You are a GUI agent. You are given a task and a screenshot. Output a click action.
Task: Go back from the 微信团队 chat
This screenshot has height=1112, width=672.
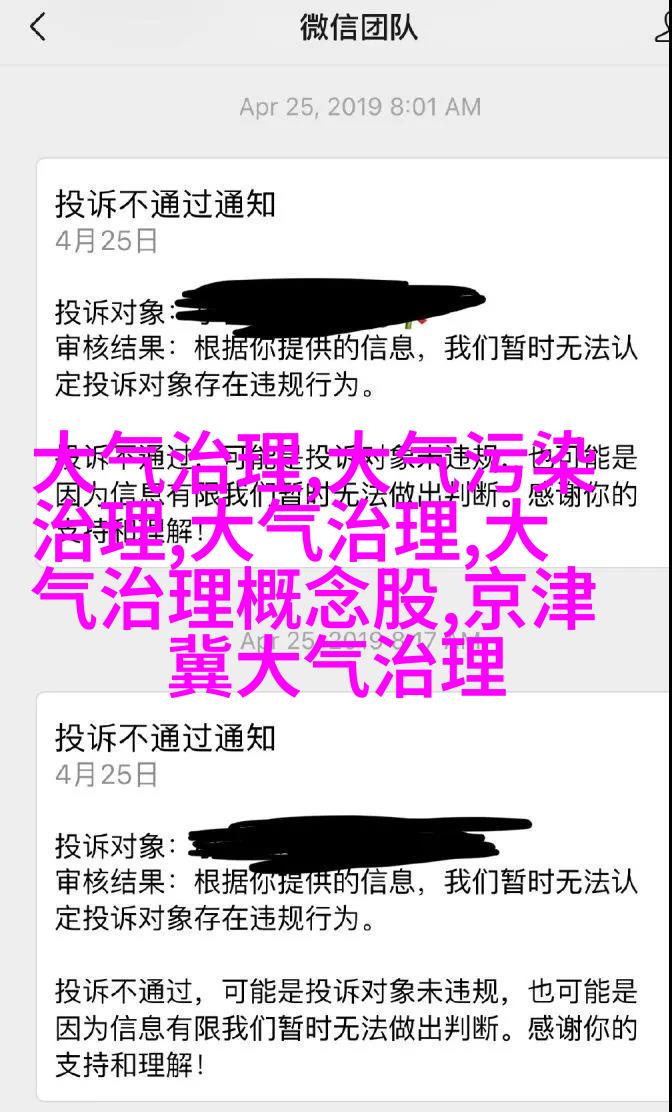coord(37,28)
